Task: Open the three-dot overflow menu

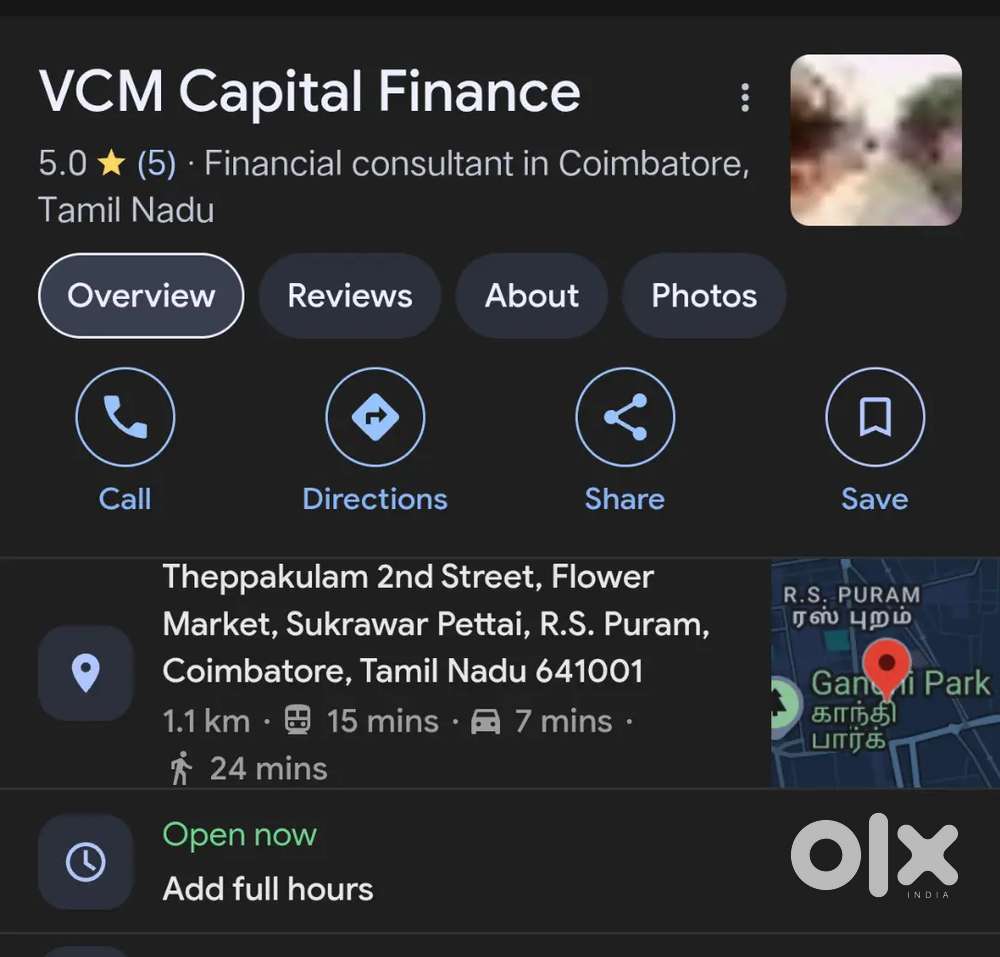Action: point(744,97)
